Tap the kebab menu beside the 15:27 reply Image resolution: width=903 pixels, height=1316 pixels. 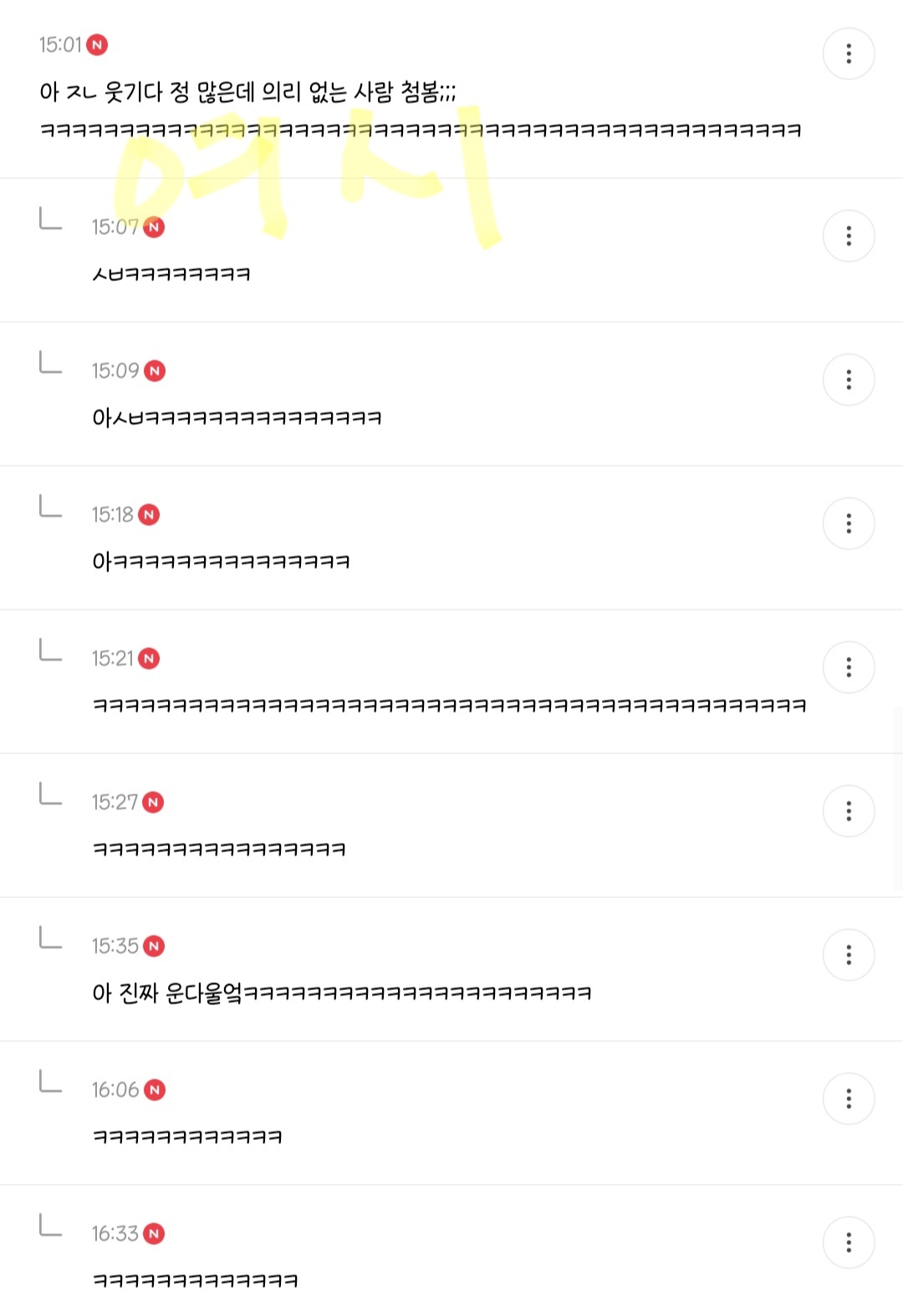(x=849, y=811)
